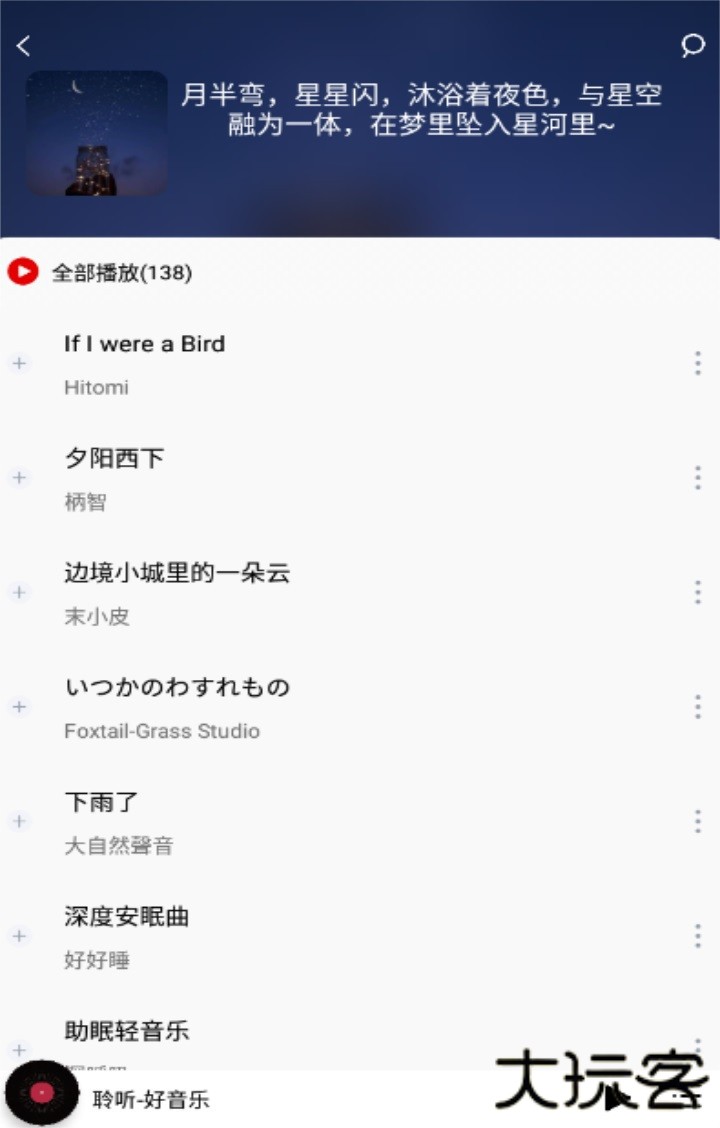Open the comments bubble icon
The height and width of the screenshot is (1128, 720).
click(692, 45)
